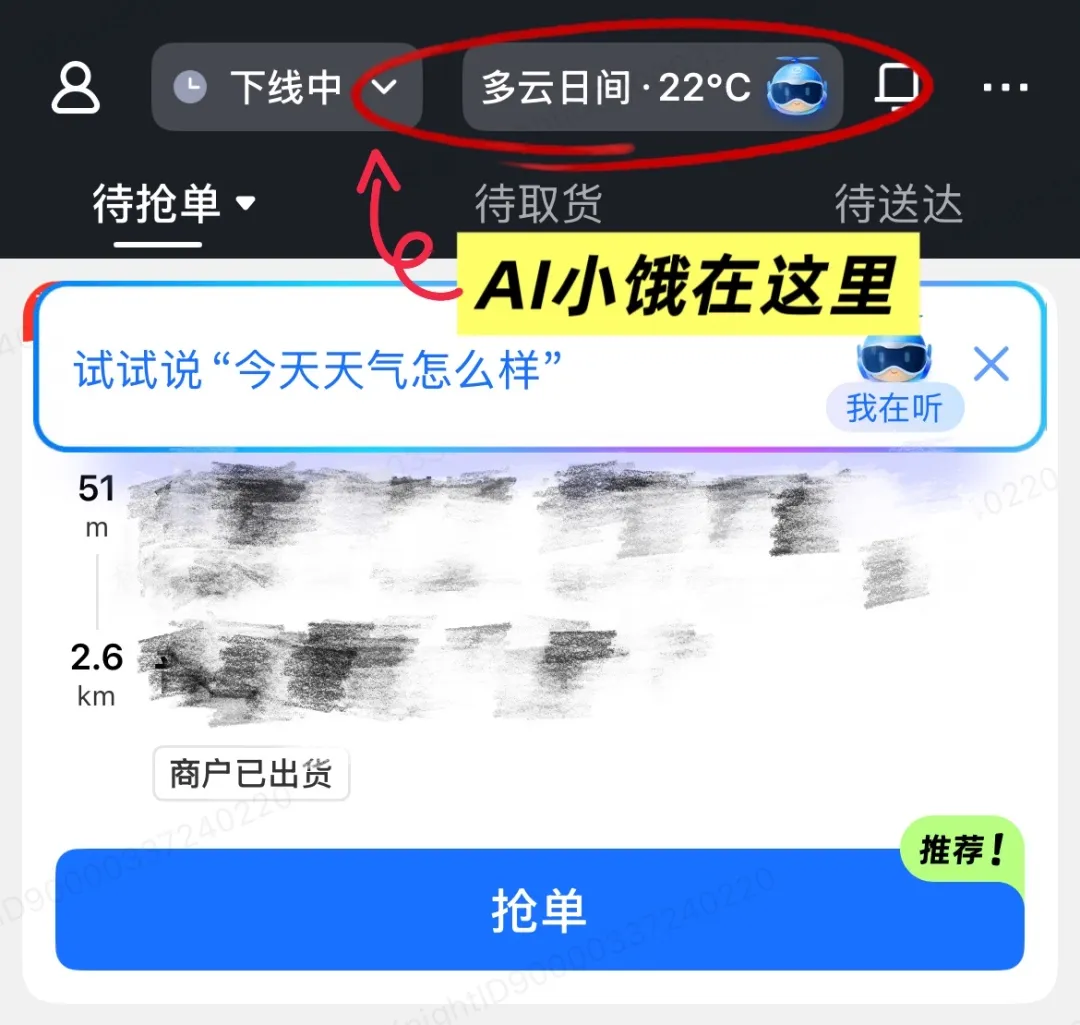Open the rider profile icon
Viewport: 1080px width, 1025px height.
(75, 87)
